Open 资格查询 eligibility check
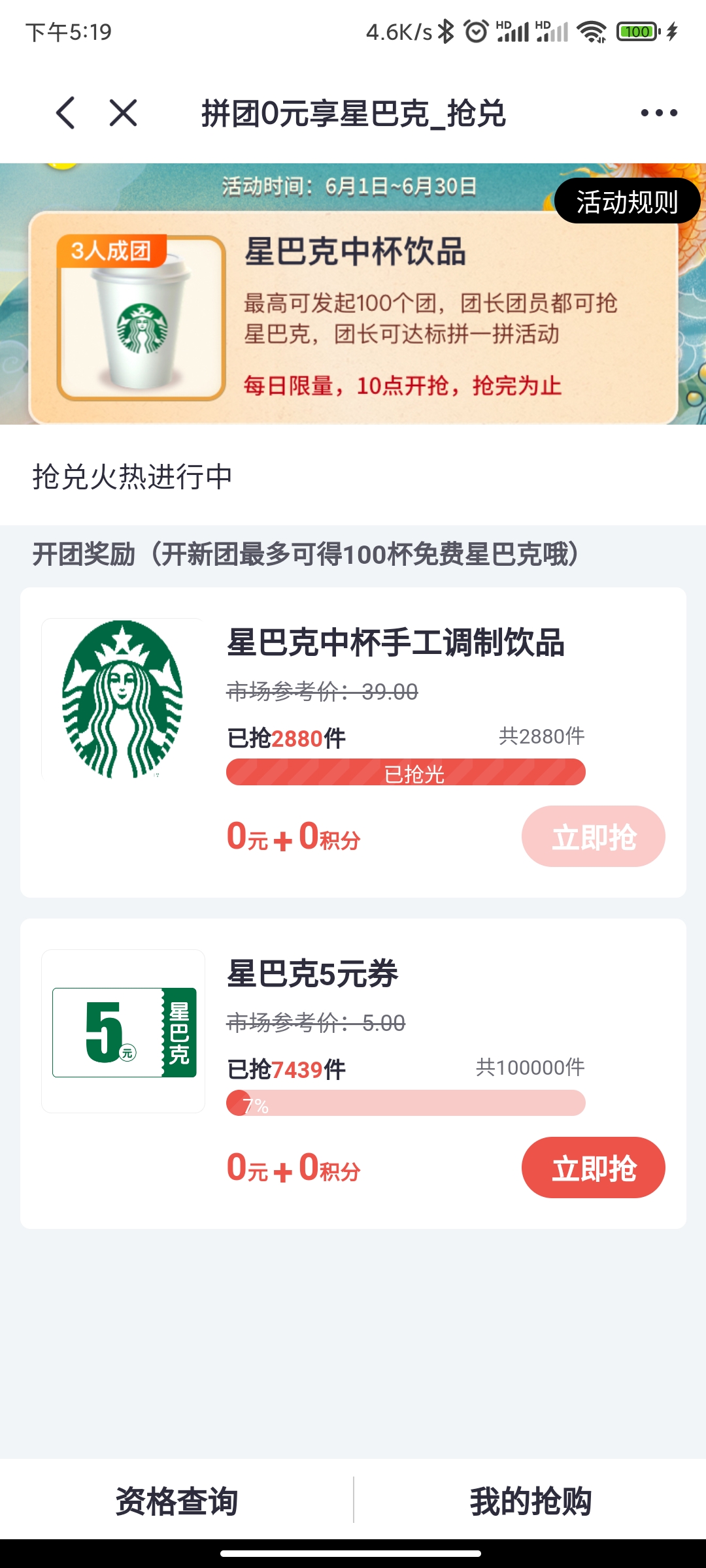The height and width of the screenshot is (1568, 706). (176, 1501)
